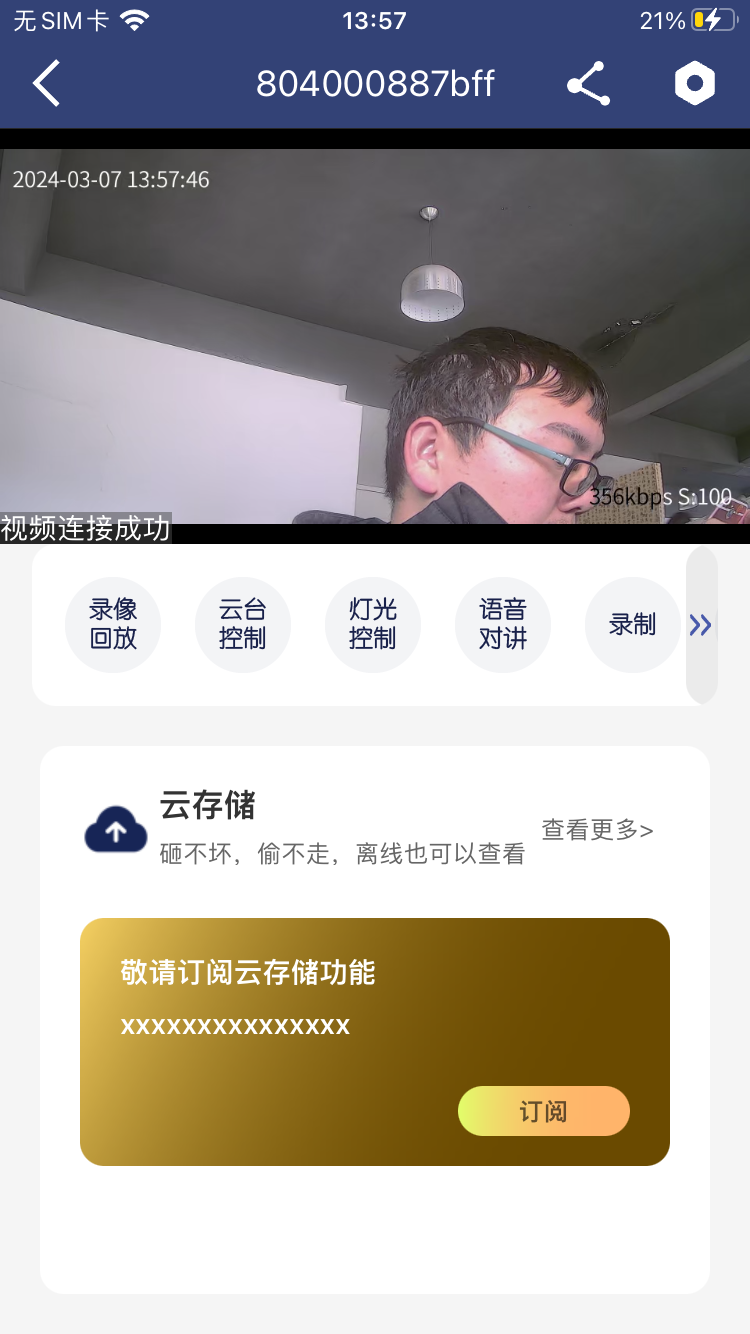Viewport: 750px width, 1334px height.
Task: Open the 云台控制 PTZ control panel
Action: coord(243,624)
